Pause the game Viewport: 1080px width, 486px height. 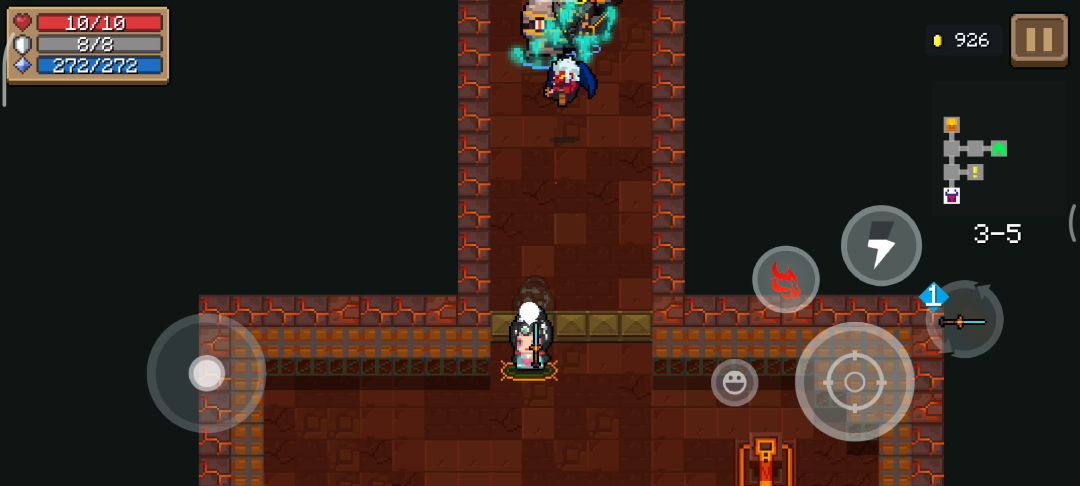(x=1039, y=40)
